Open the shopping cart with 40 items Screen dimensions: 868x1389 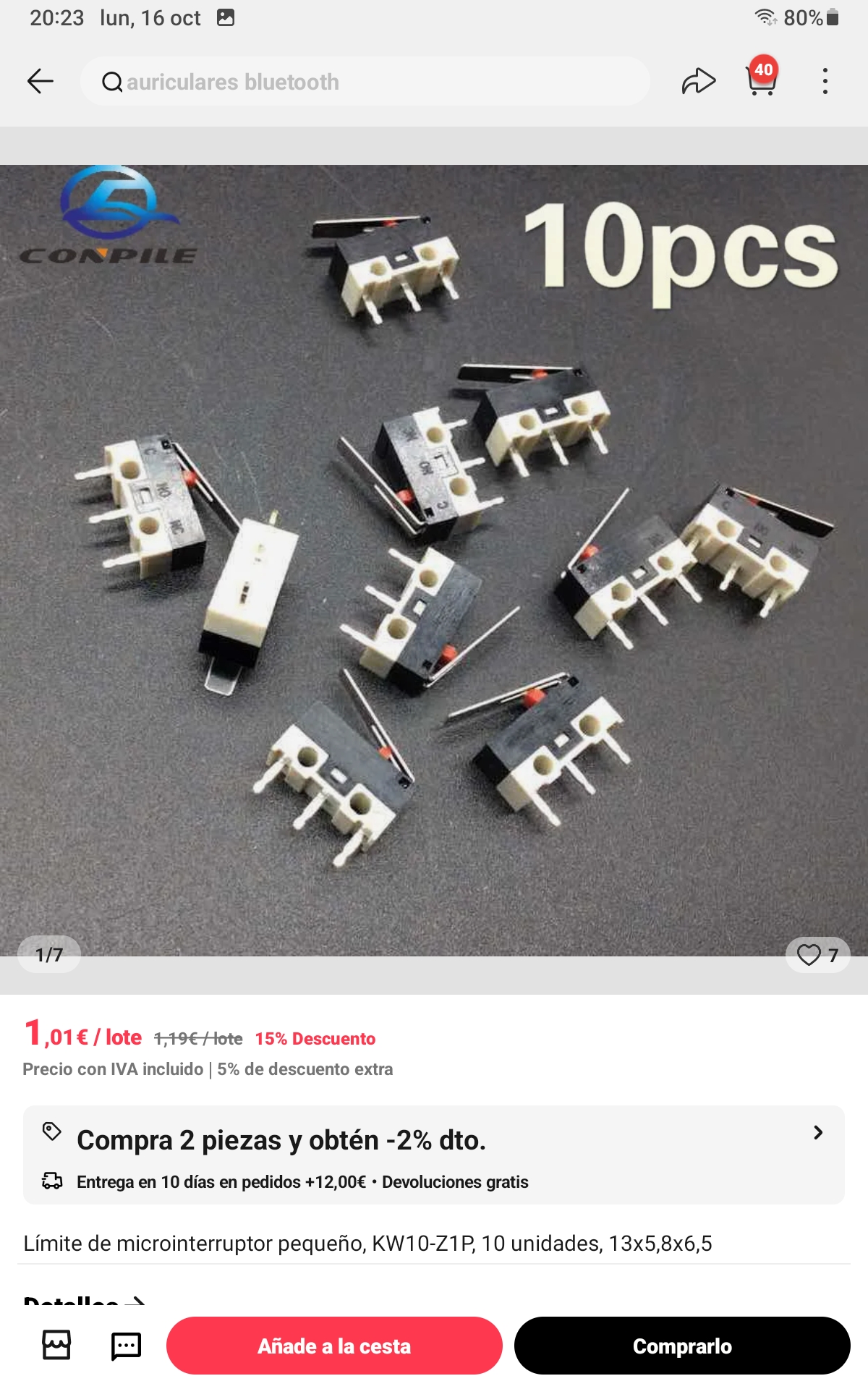click(761, 80)
